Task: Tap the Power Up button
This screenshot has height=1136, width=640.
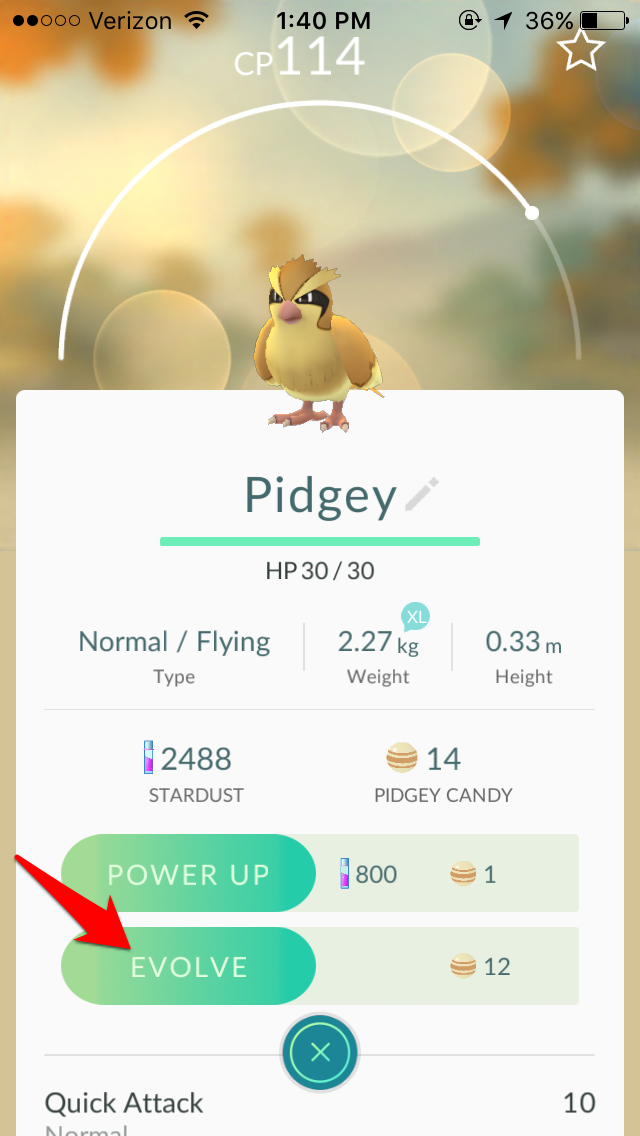Action: (x=188, y=874)
